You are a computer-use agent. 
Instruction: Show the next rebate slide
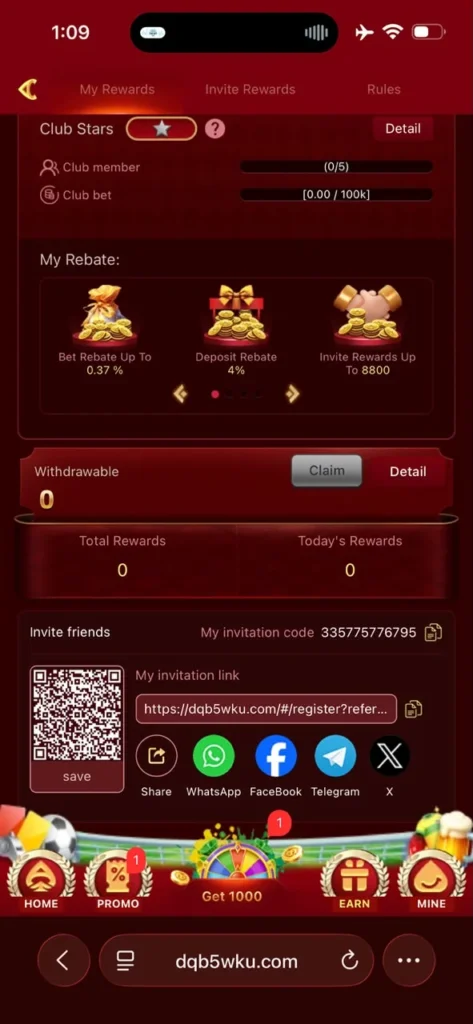click(x=293, y=394)
